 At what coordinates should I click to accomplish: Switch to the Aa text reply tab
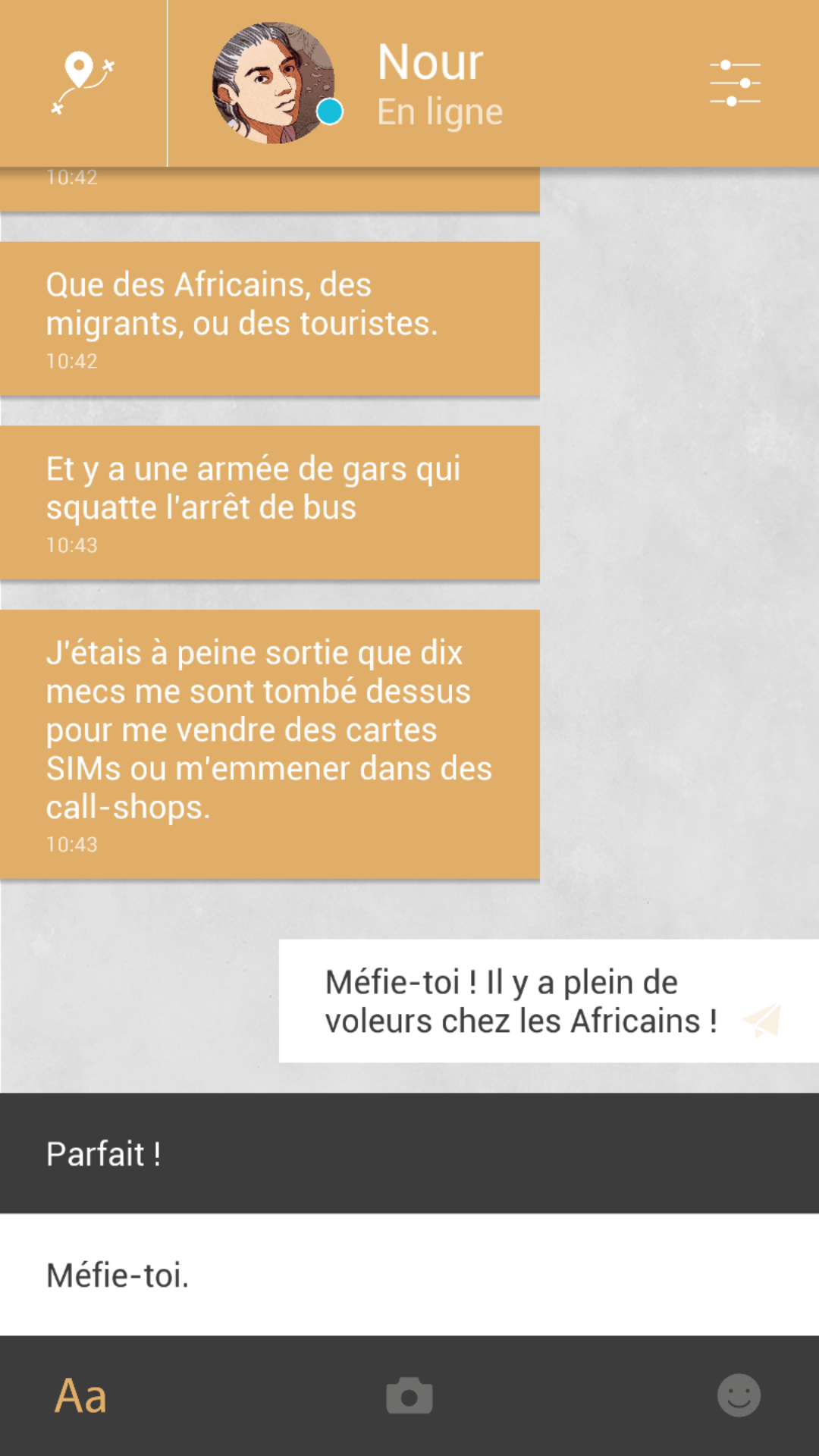click(80, 1395)
